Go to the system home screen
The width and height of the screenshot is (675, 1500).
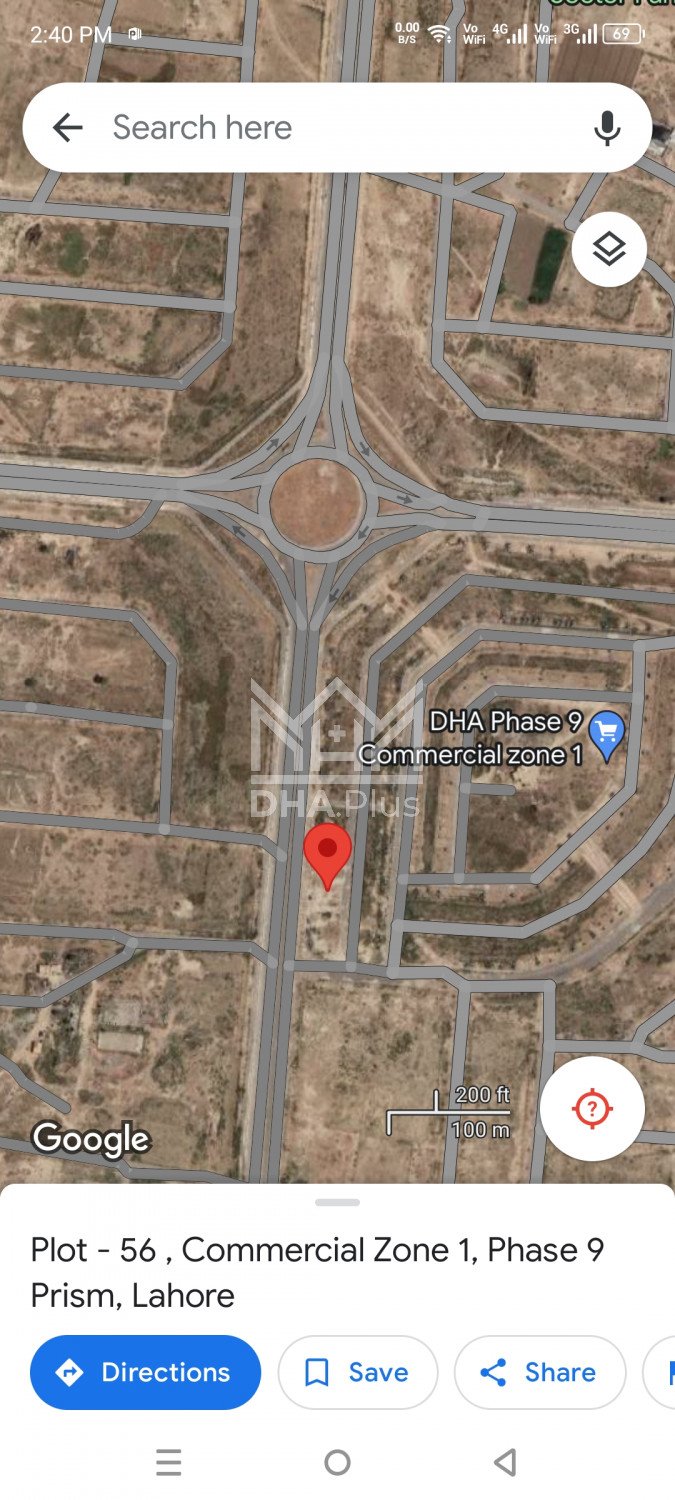coord(337,1463)
